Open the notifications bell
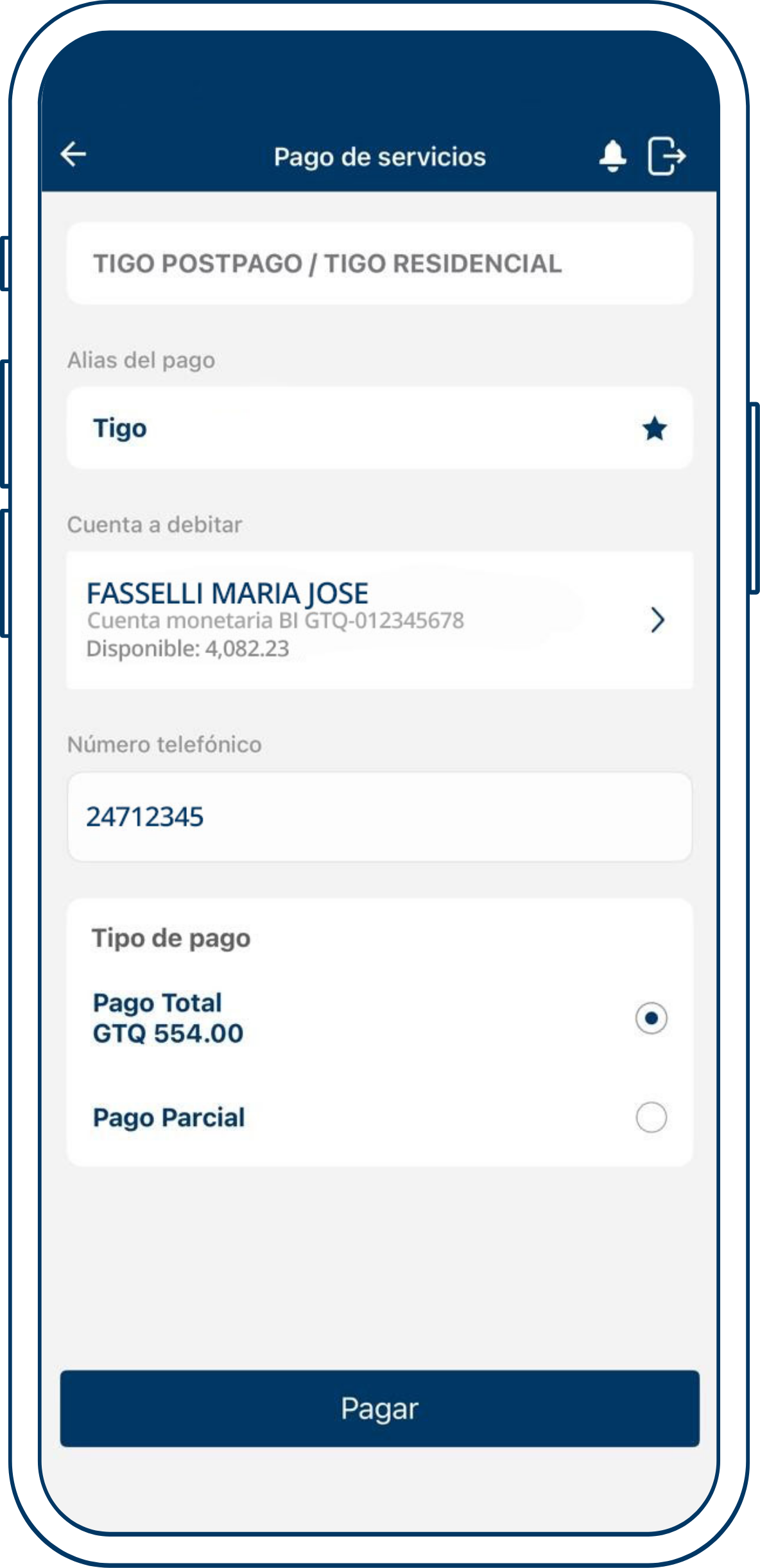760x1568 pixels. coord(612,156)
